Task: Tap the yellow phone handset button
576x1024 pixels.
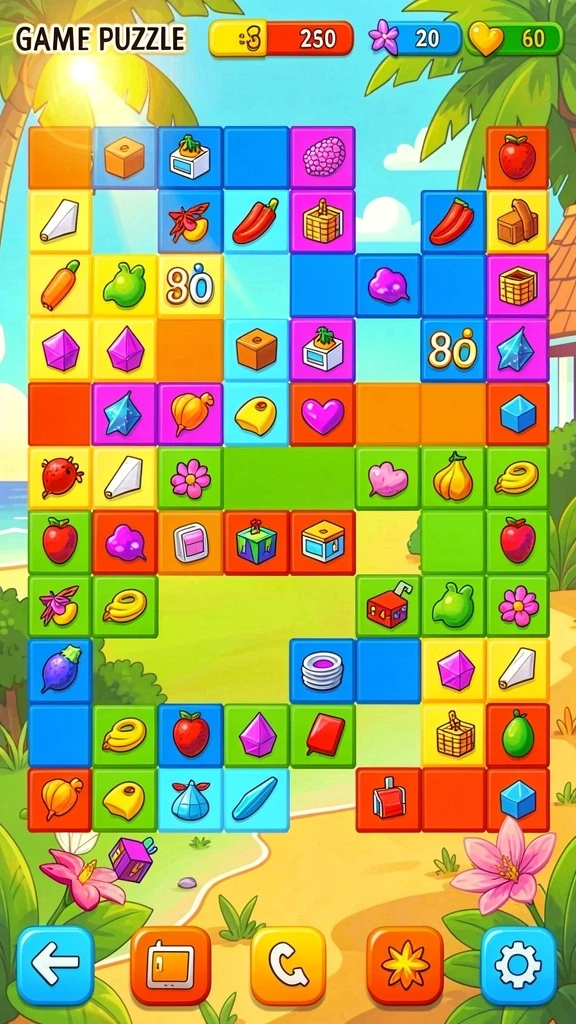Action: pyautogui.click(x=288, y=965)
